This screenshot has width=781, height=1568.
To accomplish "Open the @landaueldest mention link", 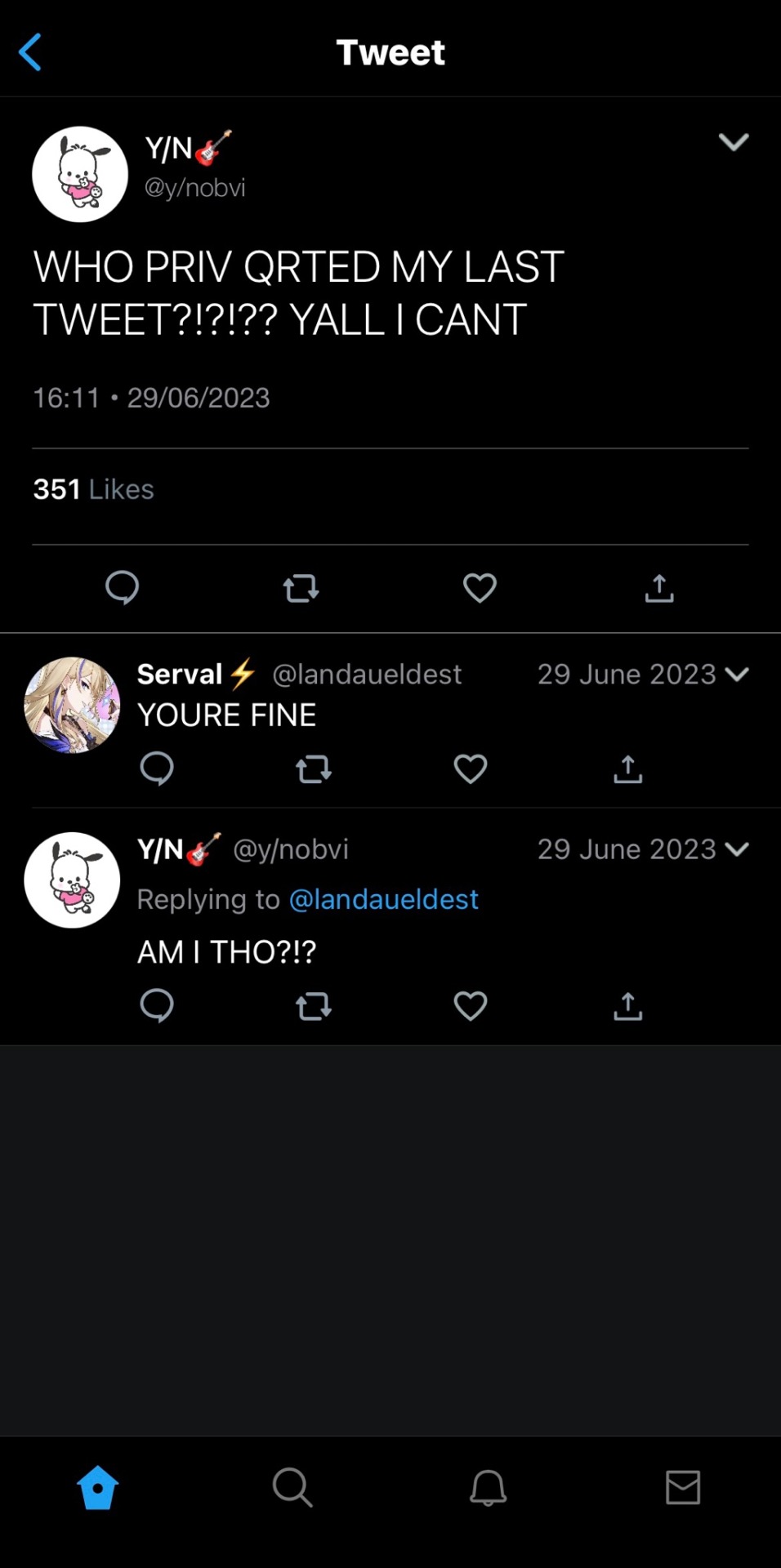I will tap(383, 899).
